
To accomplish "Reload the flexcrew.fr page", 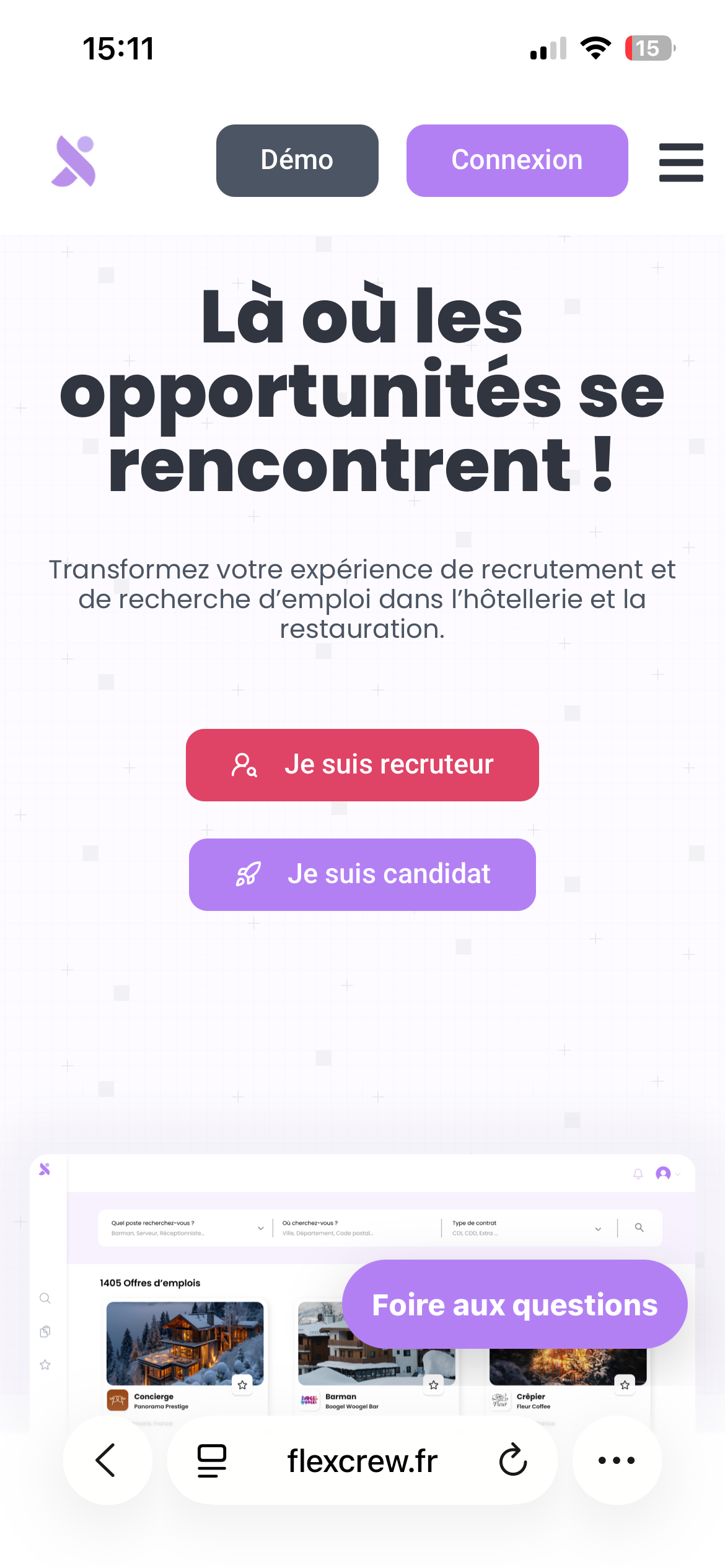I will (x=512, y=1460).
